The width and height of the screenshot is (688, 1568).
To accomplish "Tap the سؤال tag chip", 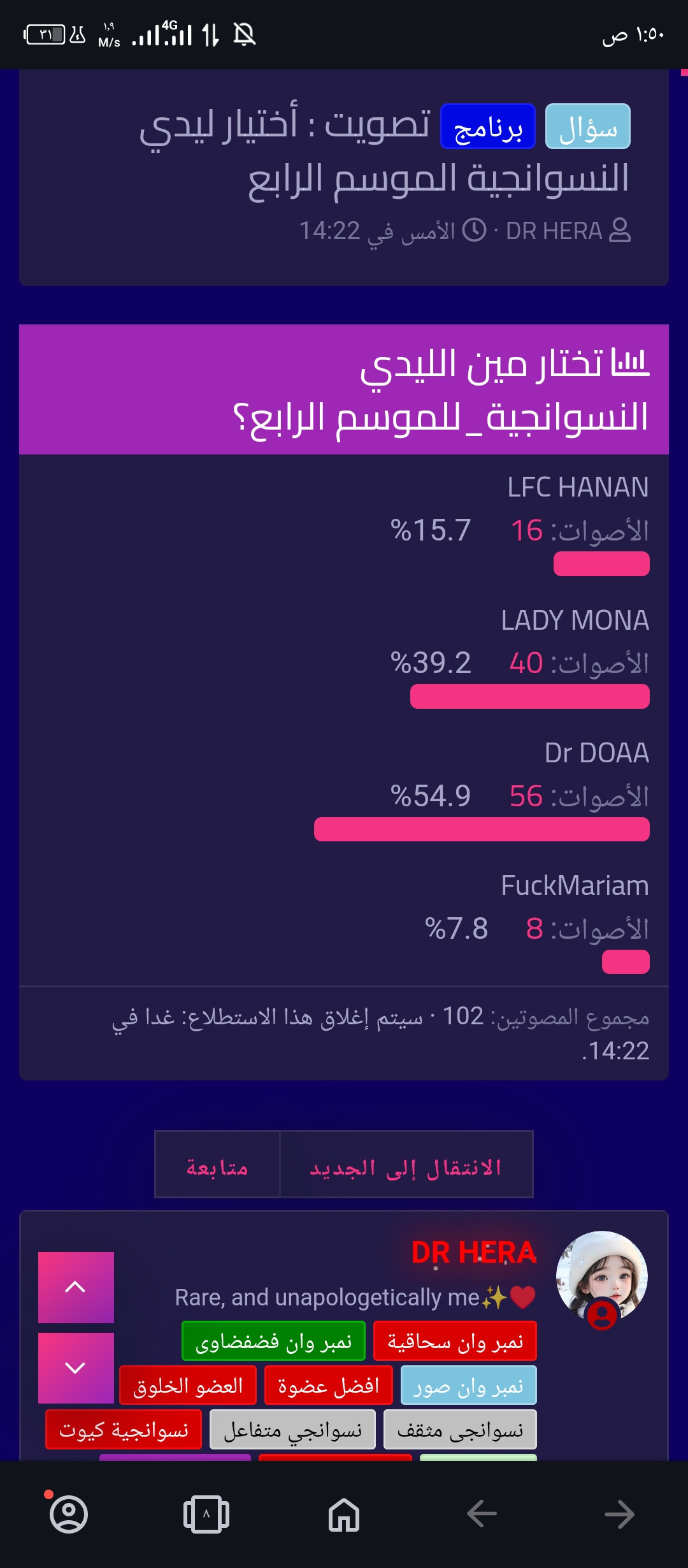I will pyautogui.click(x=587, y=126).
